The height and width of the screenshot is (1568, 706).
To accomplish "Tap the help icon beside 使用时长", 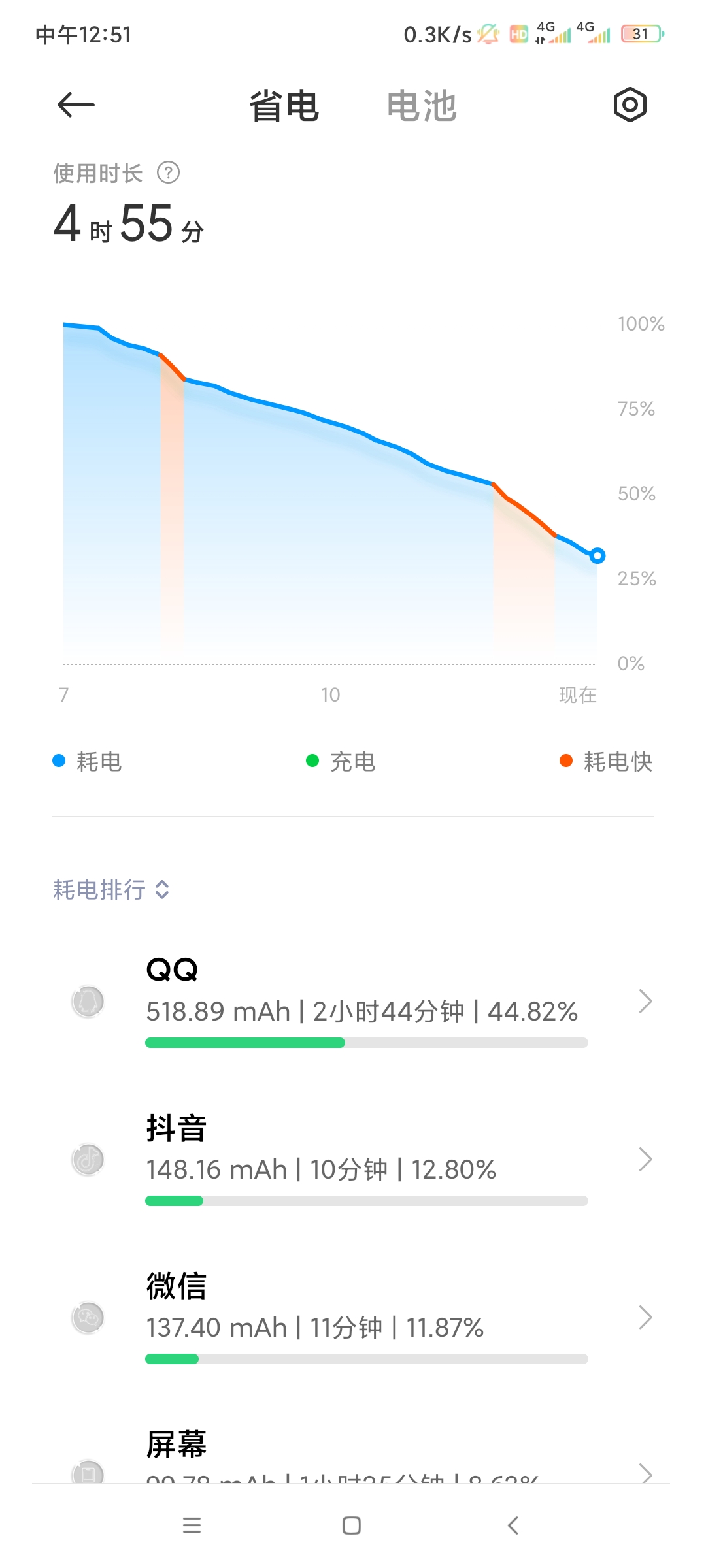I will (x=169, y=173).
